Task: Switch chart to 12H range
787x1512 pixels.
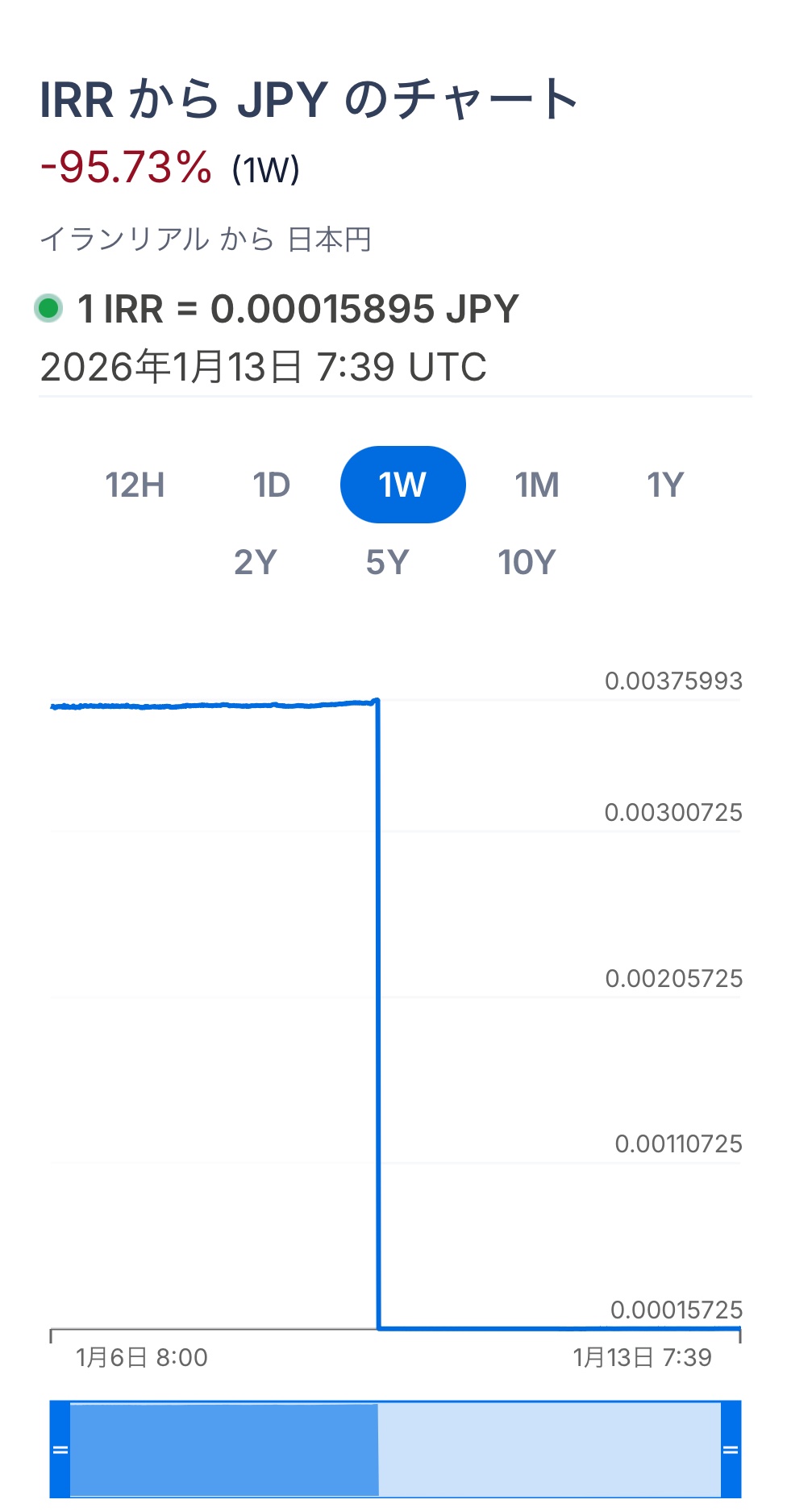Action: (135, 485)
